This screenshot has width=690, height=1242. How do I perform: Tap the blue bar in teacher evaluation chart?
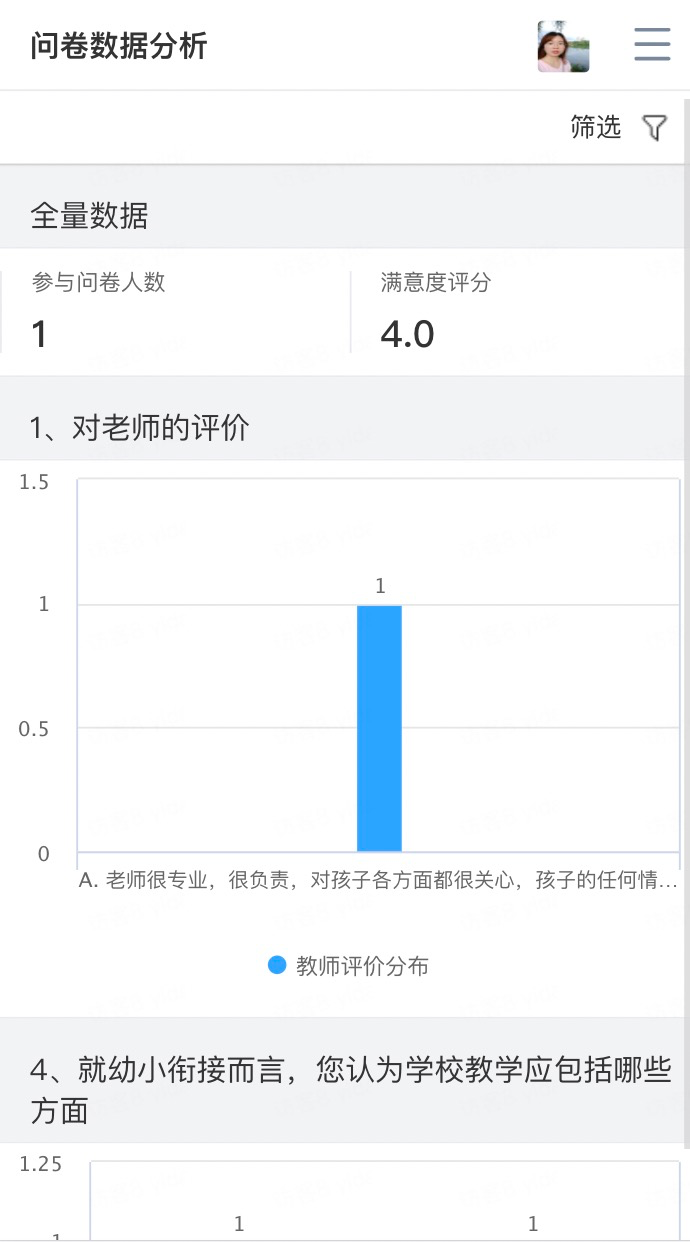click(379, 728)
